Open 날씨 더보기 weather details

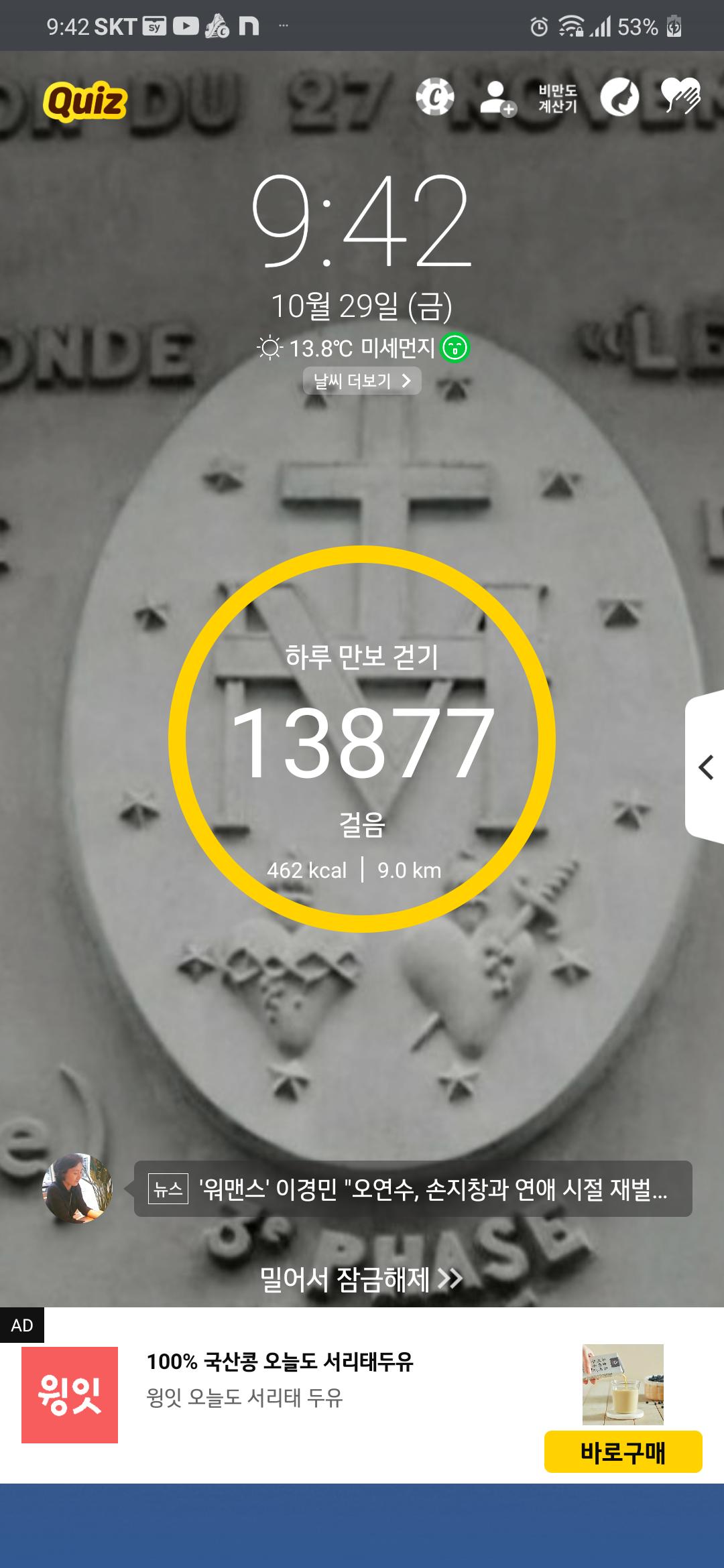coord(362,381)
